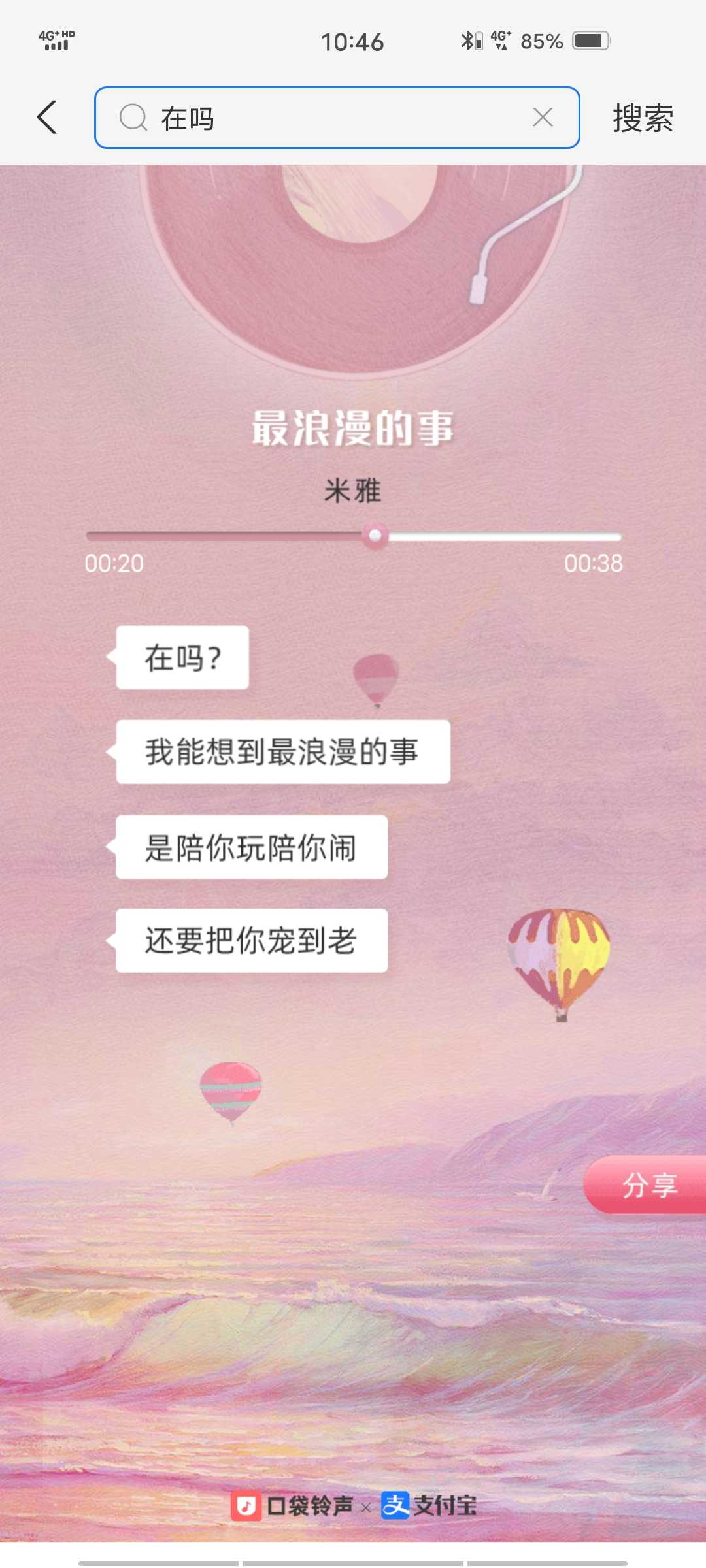
Task: Focus the search field containing 在吗
Action: pyautogui.click(x=337, y=118)
